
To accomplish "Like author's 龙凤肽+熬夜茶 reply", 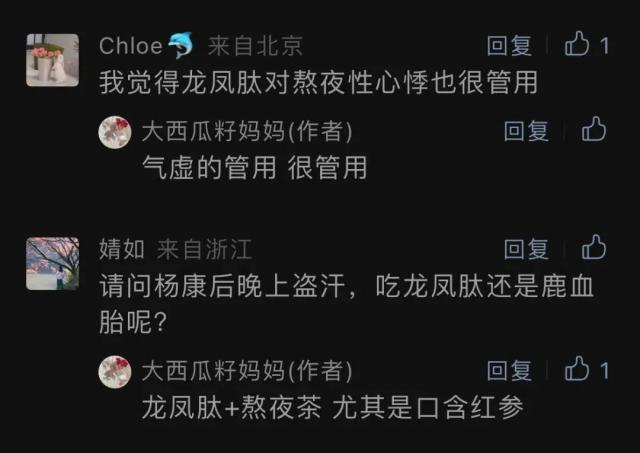I will (x=578, y=370).
